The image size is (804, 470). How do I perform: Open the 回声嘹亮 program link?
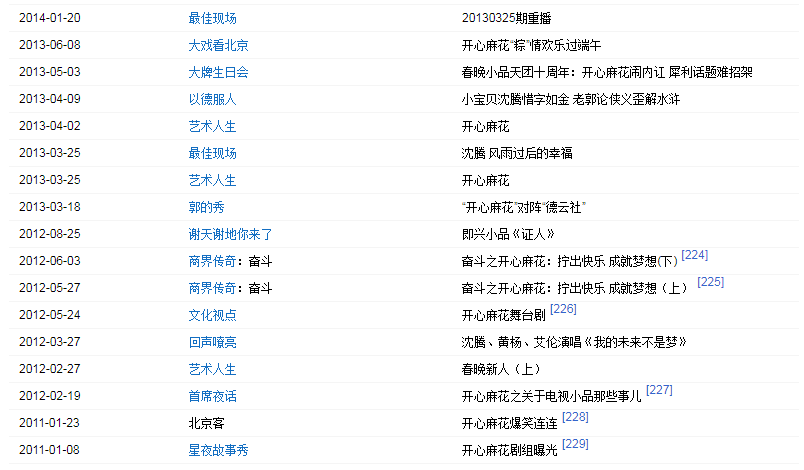coord(212,342)
